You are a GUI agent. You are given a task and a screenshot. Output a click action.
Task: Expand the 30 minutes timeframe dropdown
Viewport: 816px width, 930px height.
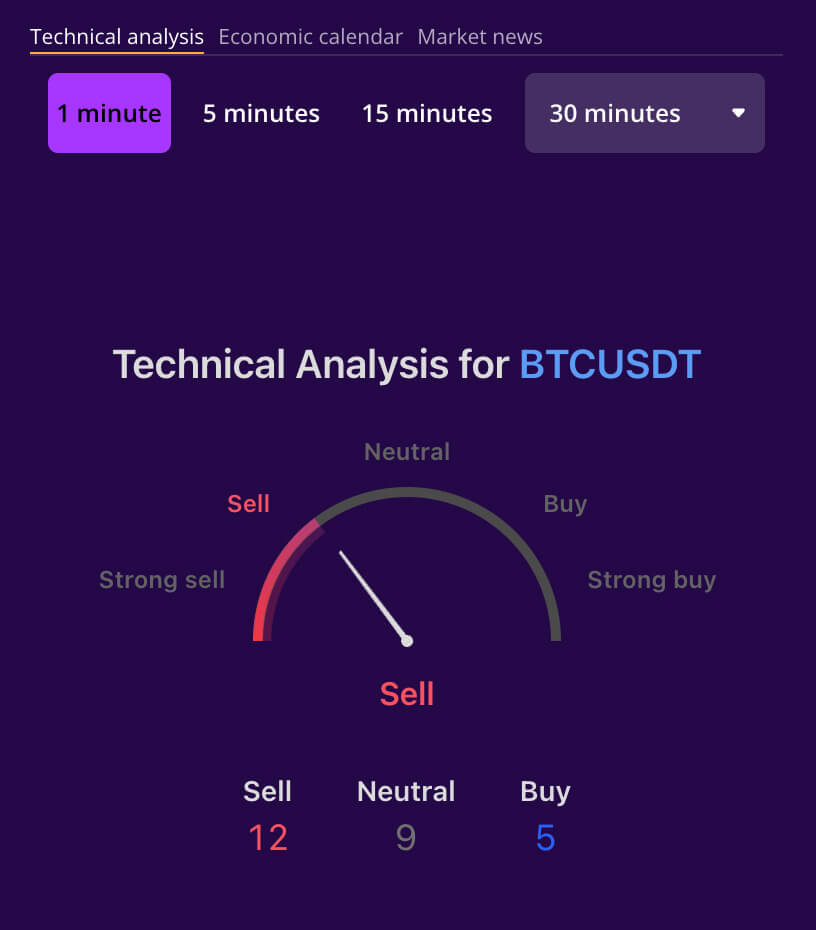[645, 113]
